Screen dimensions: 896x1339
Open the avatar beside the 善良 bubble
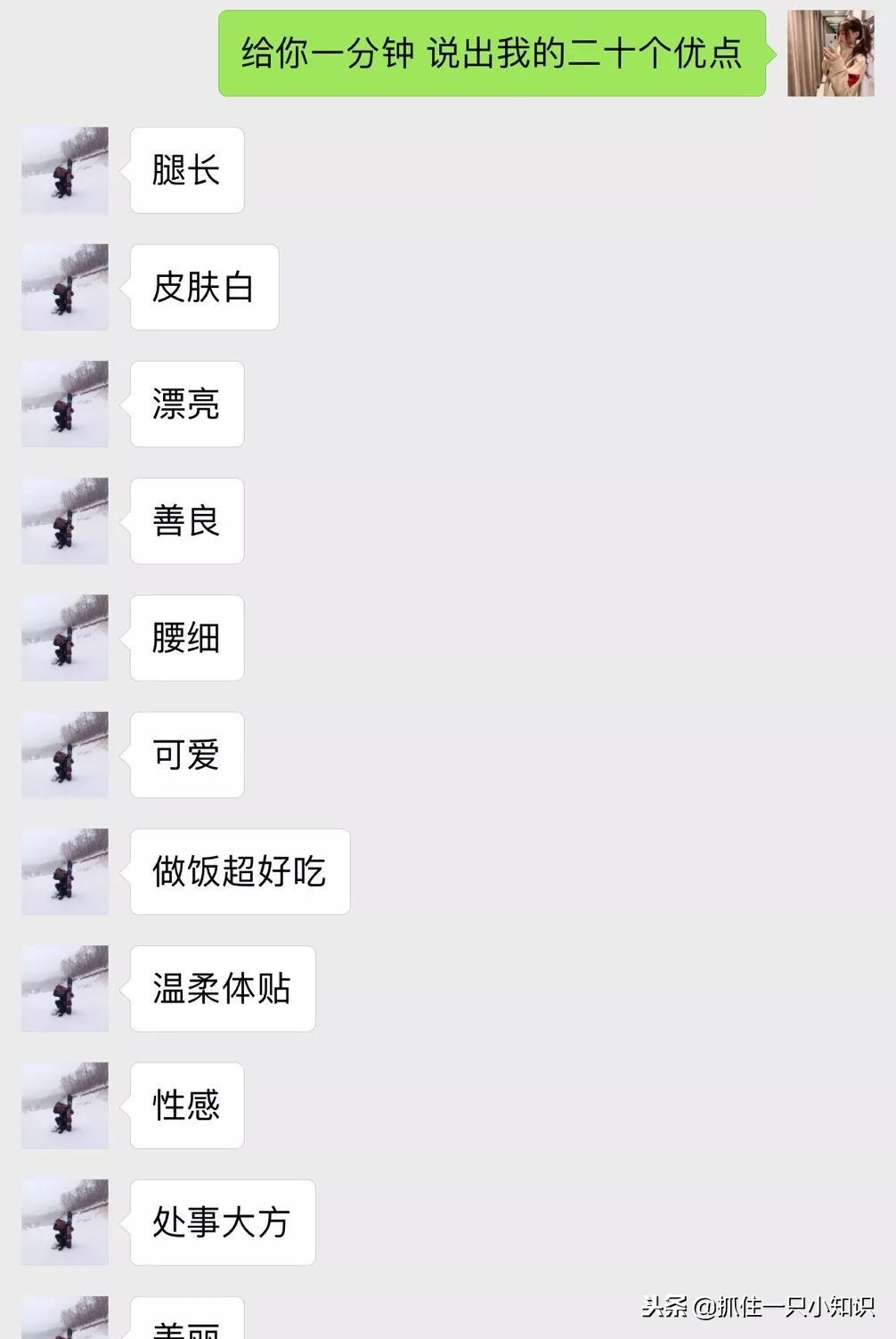tap(64, 521)
